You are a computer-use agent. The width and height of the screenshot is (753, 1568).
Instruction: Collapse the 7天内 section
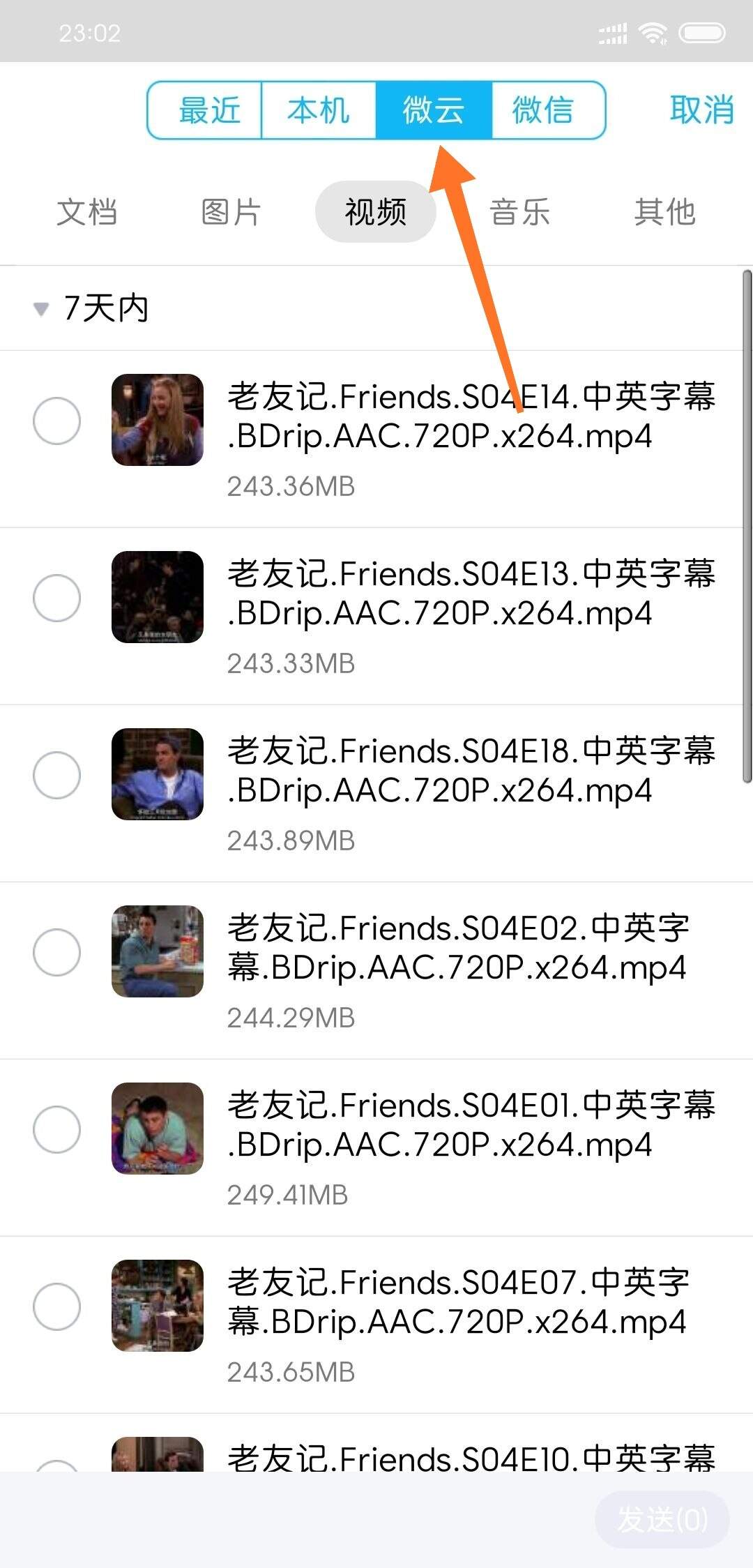click(x=40, y=309)
